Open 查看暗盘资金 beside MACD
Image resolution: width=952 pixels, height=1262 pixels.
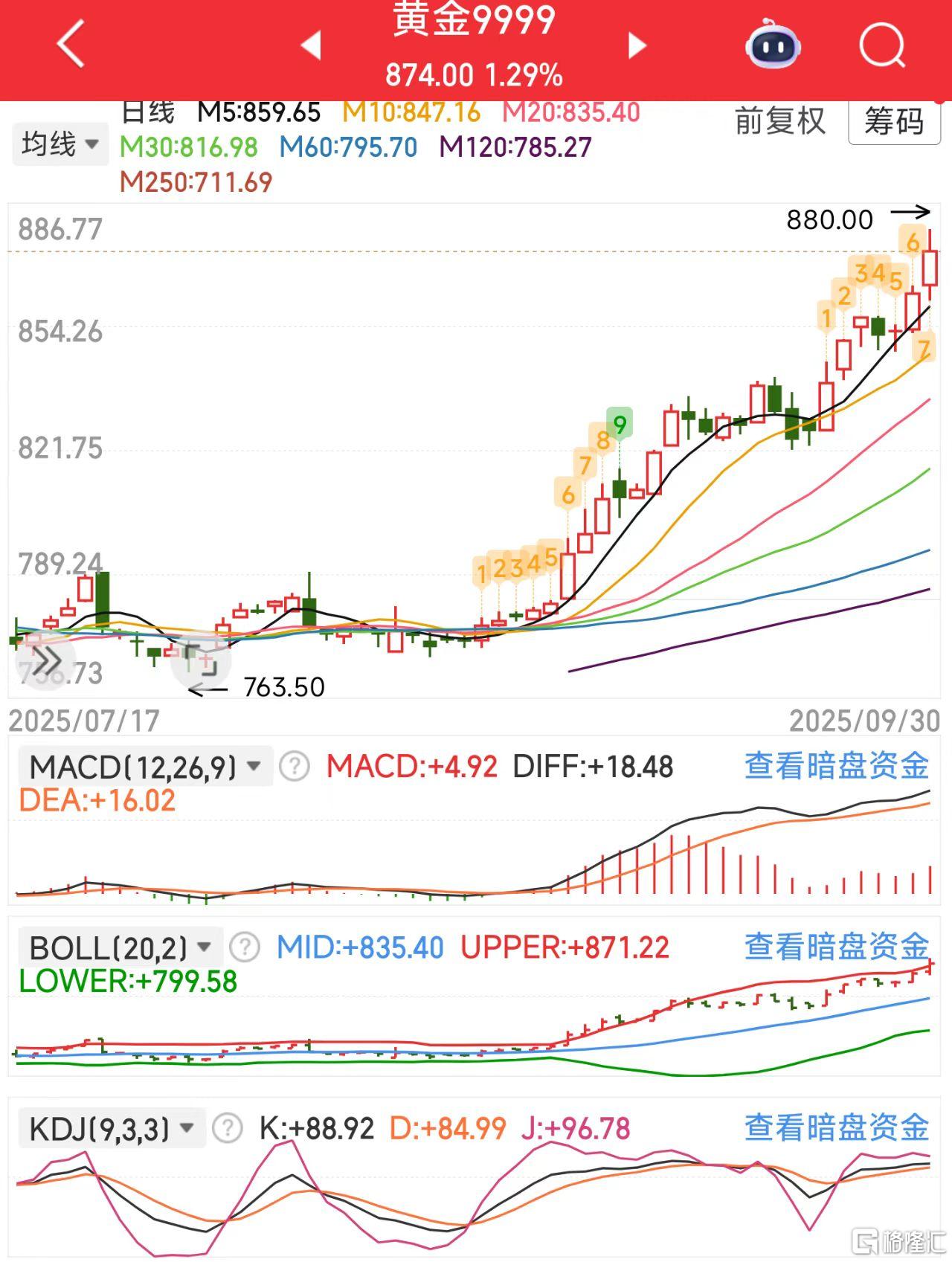(837, 766)
